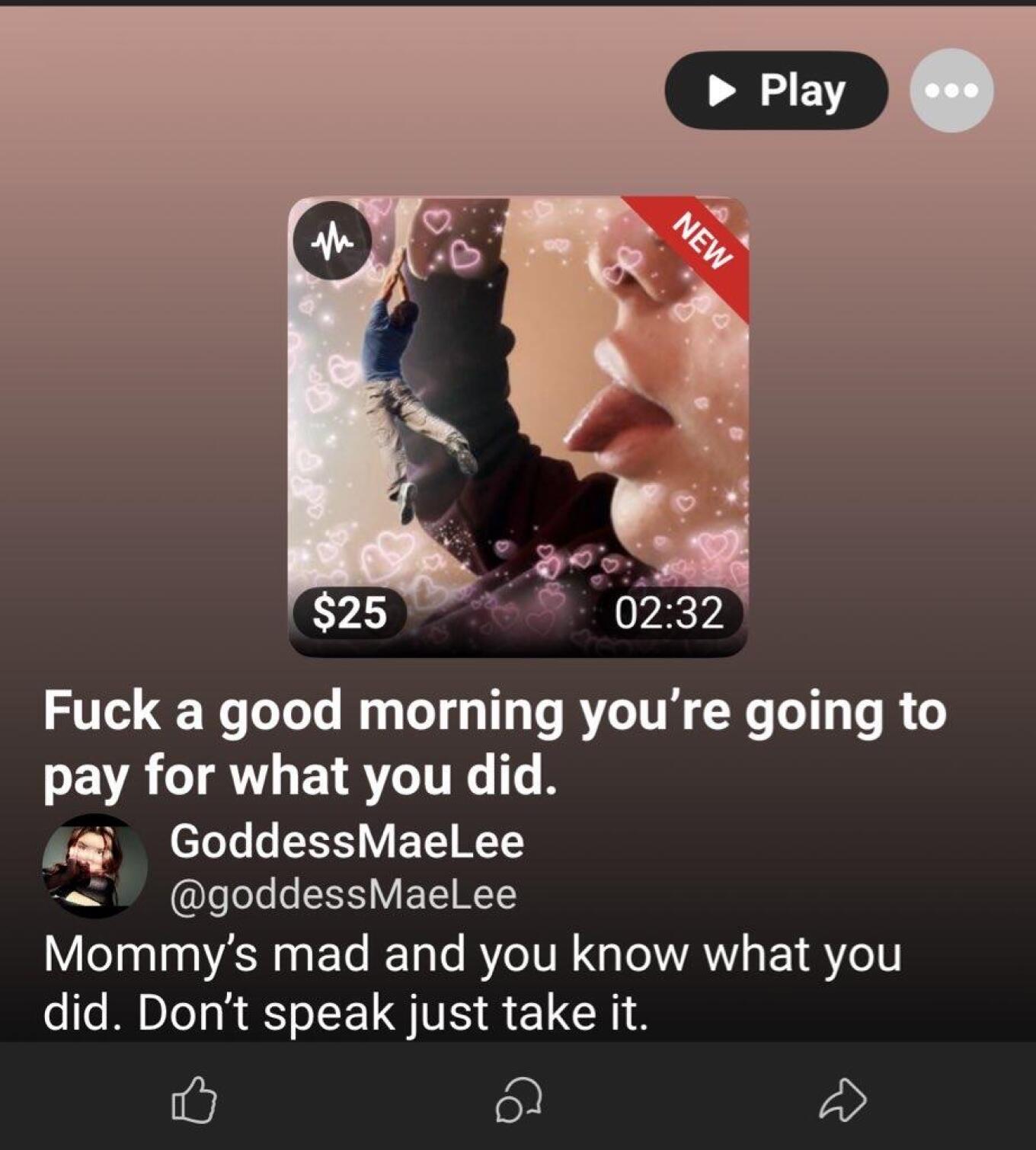Viewport: 1036px width, 1150px height.
Task: Share this post via arrow icon
Action: (x=843, y=1100)
